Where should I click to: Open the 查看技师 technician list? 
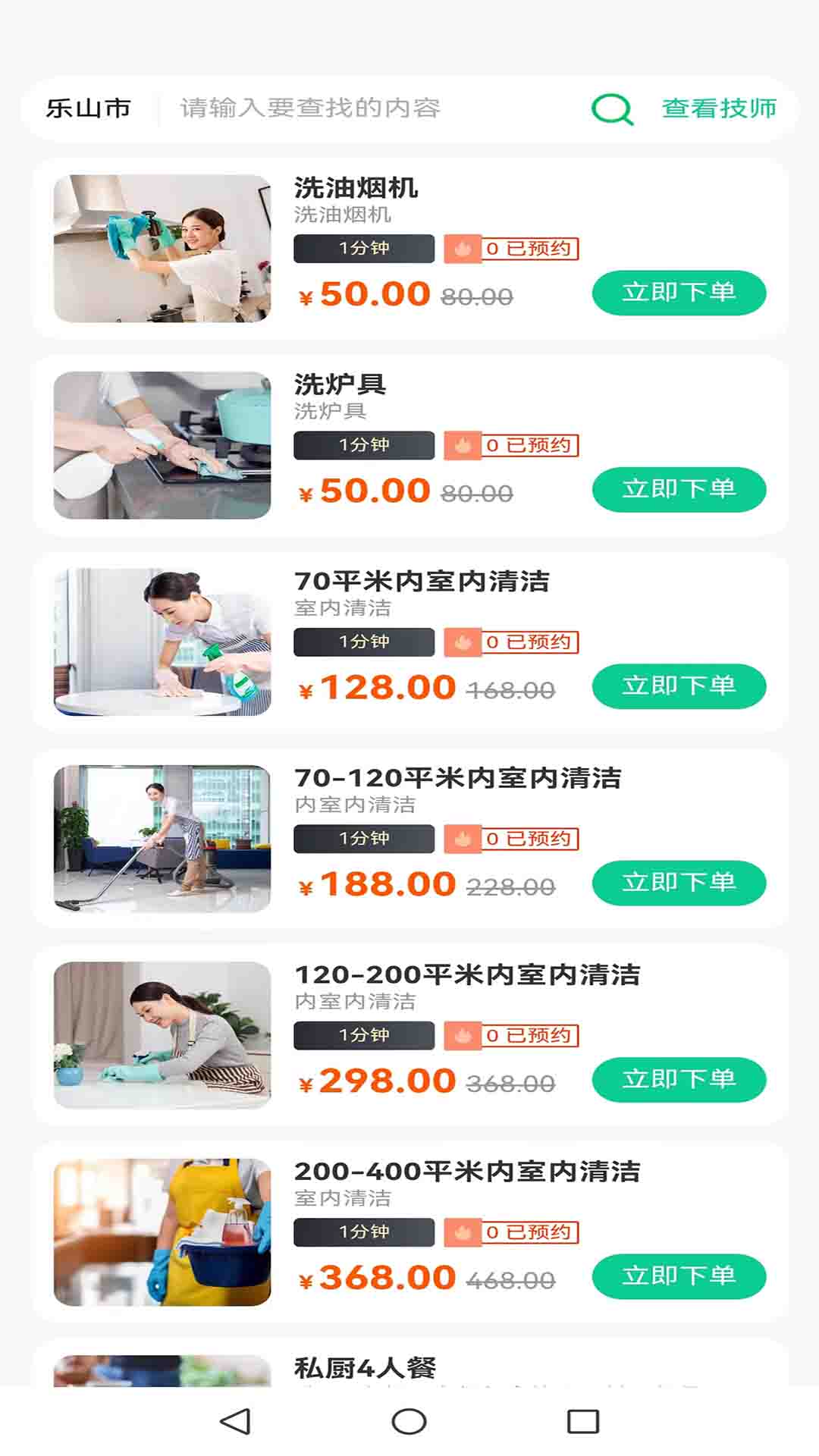coord(719,109)
